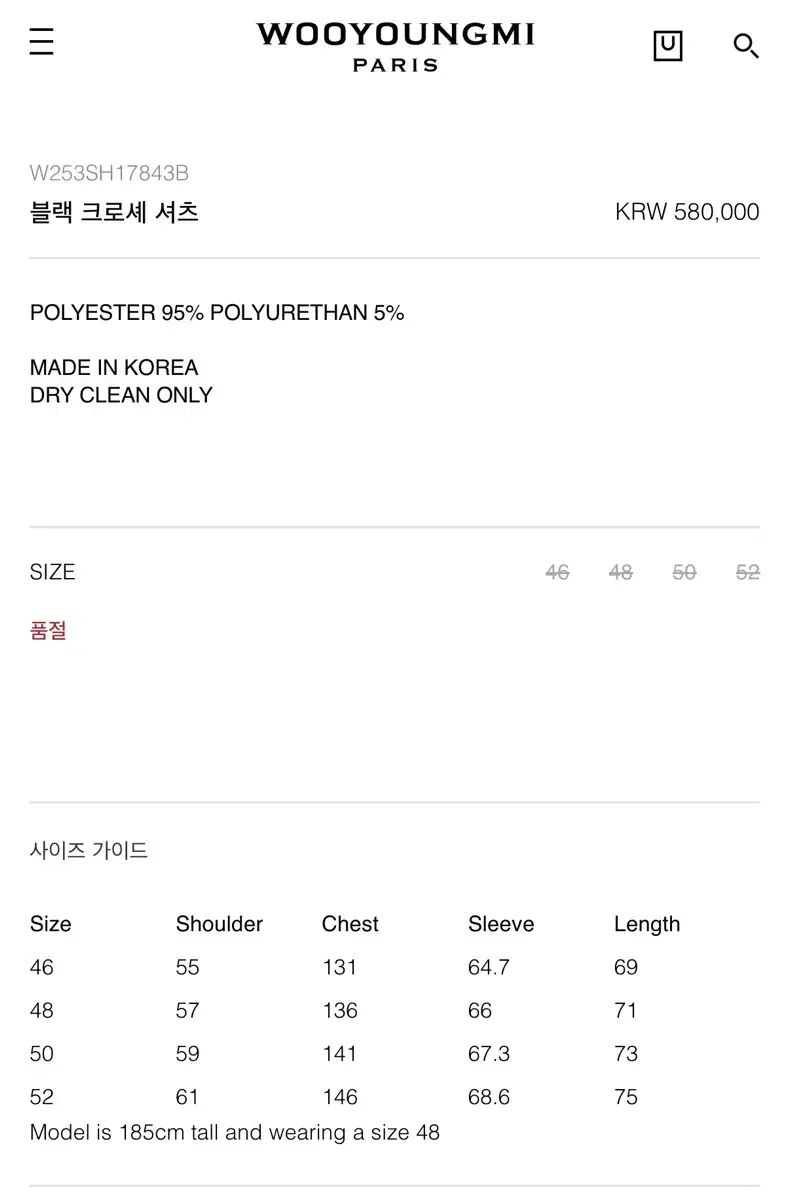
Task: Choose size 48 option
Action: 621,572
